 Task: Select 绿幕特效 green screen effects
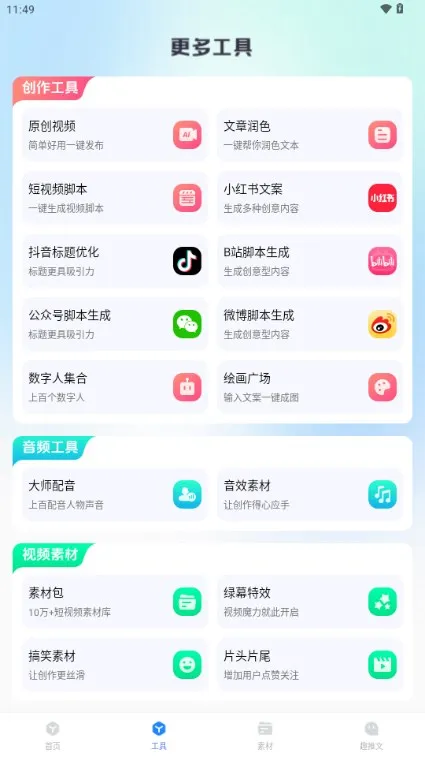(x=310, y=602)
